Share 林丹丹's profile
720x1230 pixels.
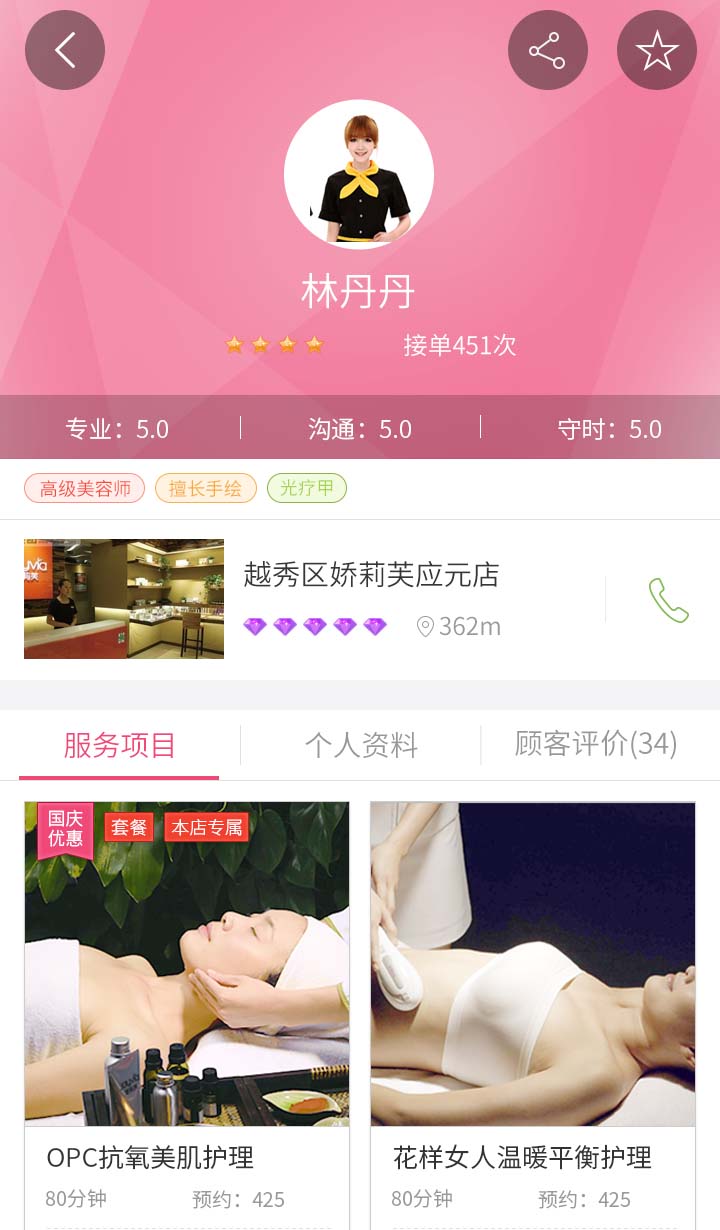pos(547,50)
